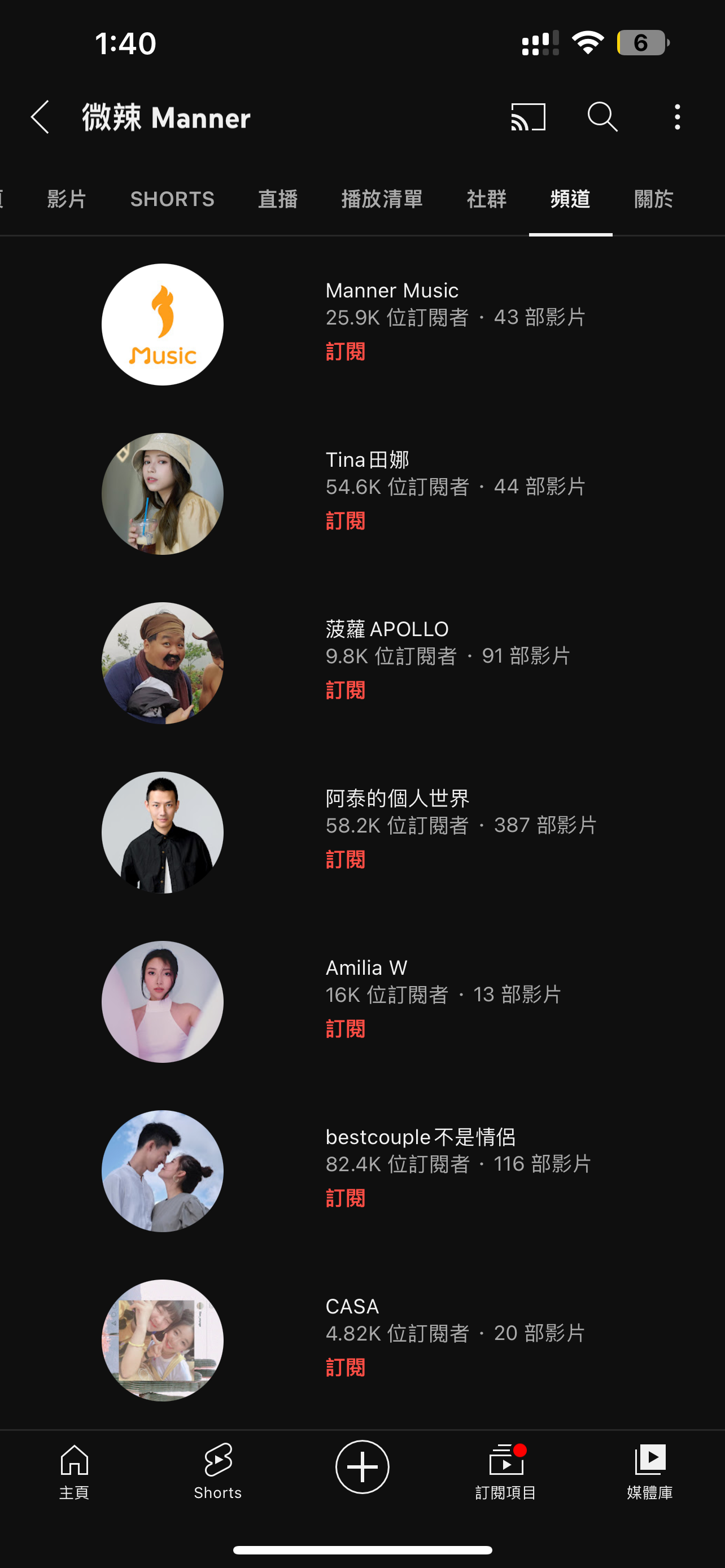Screen dimensions: 725x1568
Task: Open bestcouple不是情侶 channel avatar
Action: pyautogui.click(x=163, y=1171)
